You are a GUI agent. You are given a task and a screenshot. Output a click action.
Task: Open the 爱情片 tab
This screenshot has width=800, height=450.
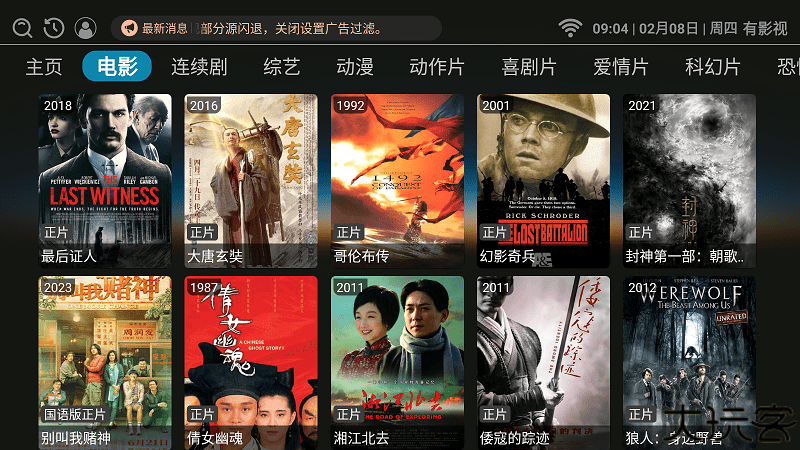click(x=621, y=67)
